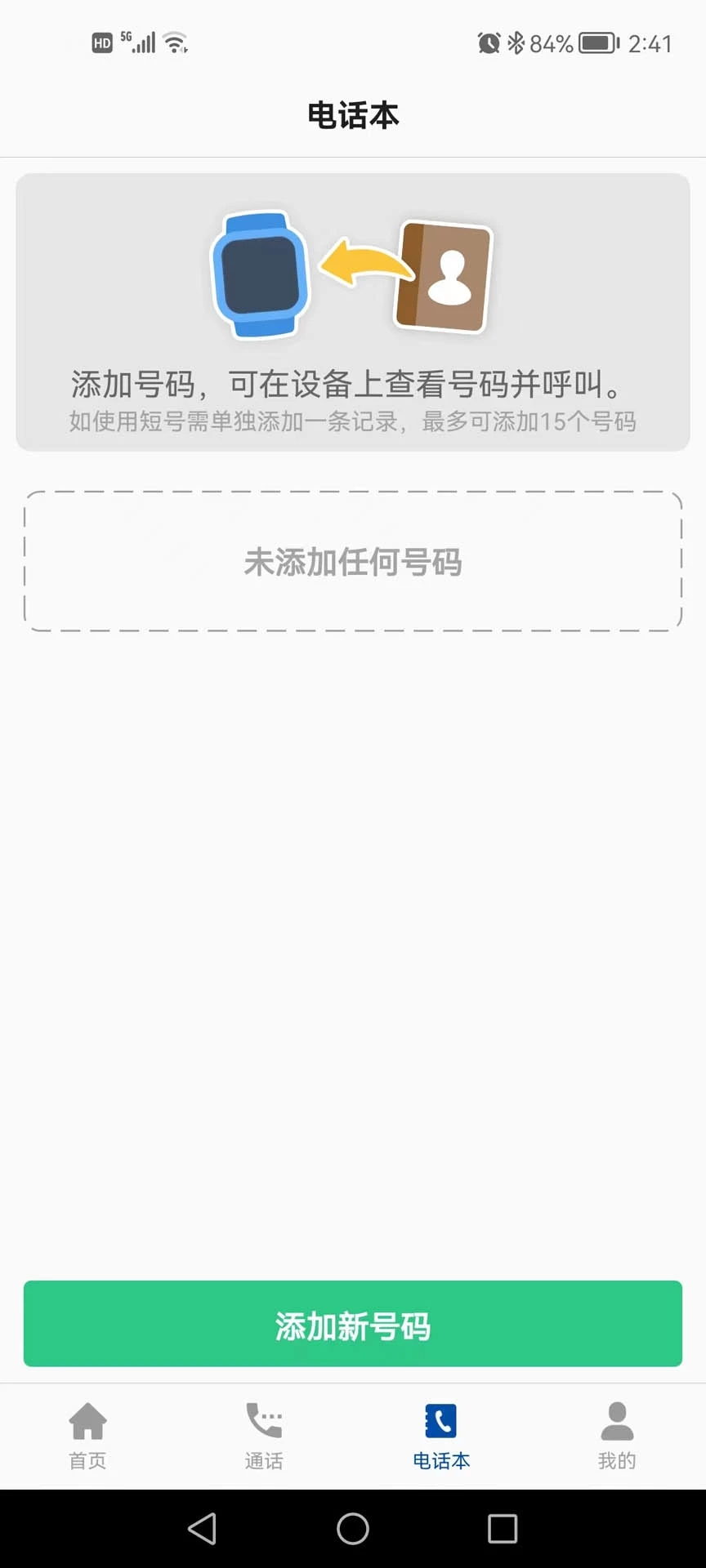Tap the Bluetooth status bar icon
Screen dimensions: 706x1568
click(x=517, y=42)
